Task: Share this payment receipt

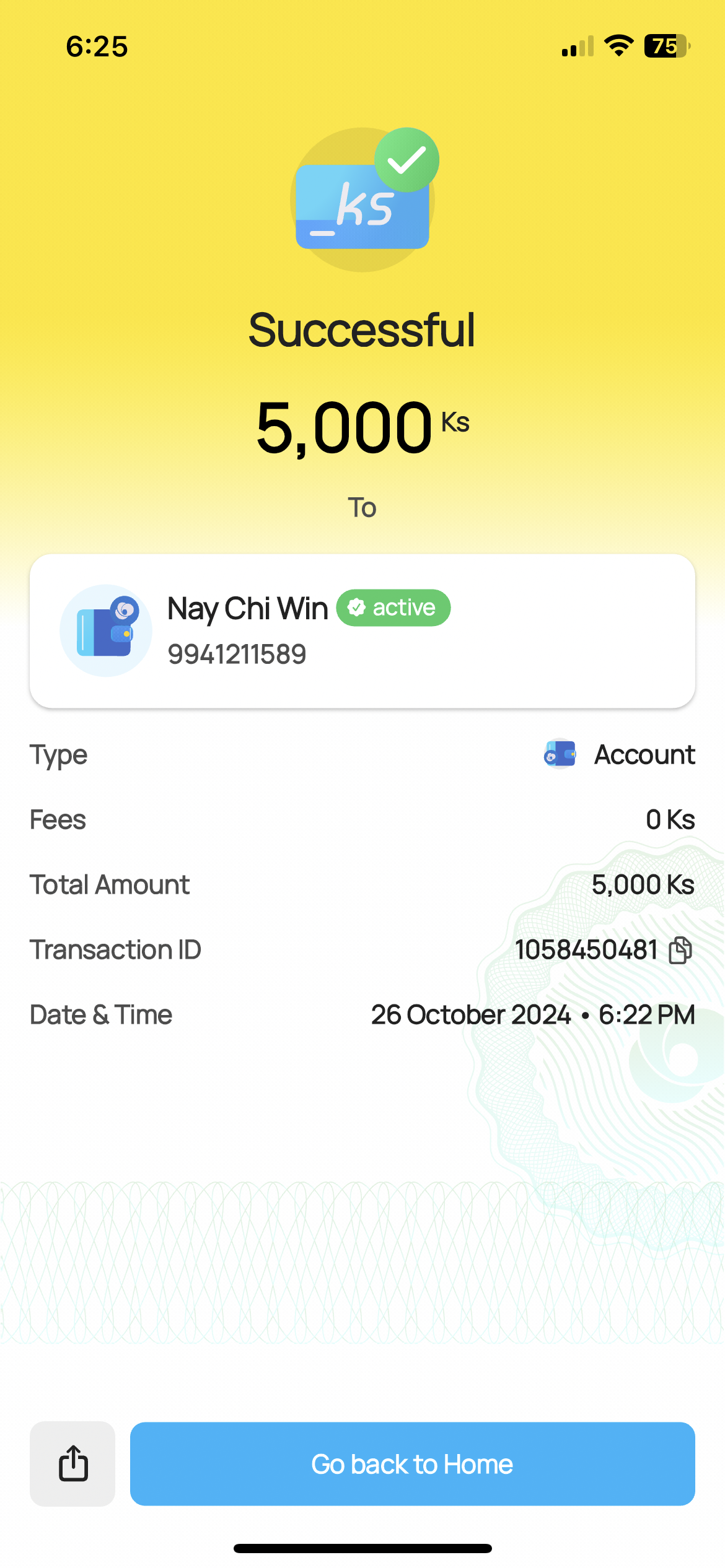Action: click(x=73, y=1463)
